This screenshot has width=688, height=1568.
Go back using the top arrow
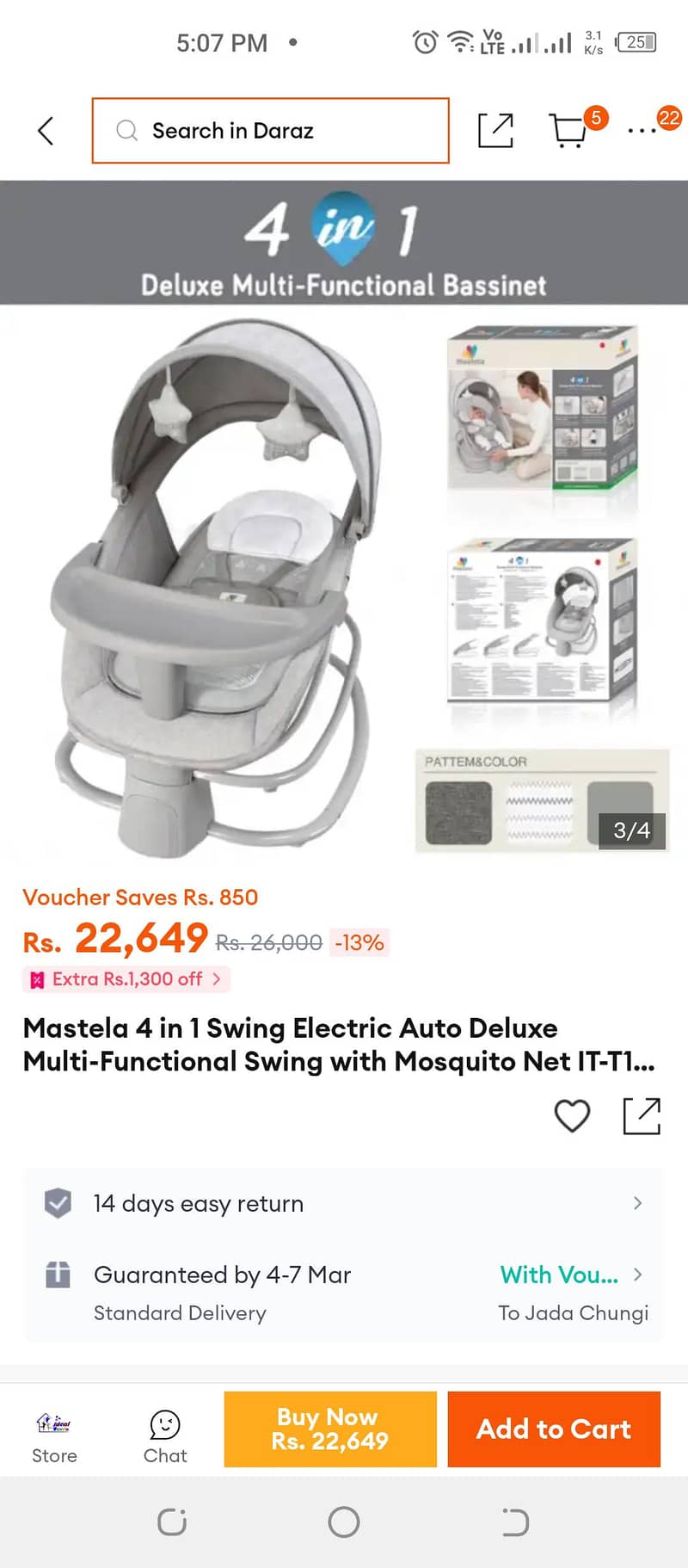point(46,131)
